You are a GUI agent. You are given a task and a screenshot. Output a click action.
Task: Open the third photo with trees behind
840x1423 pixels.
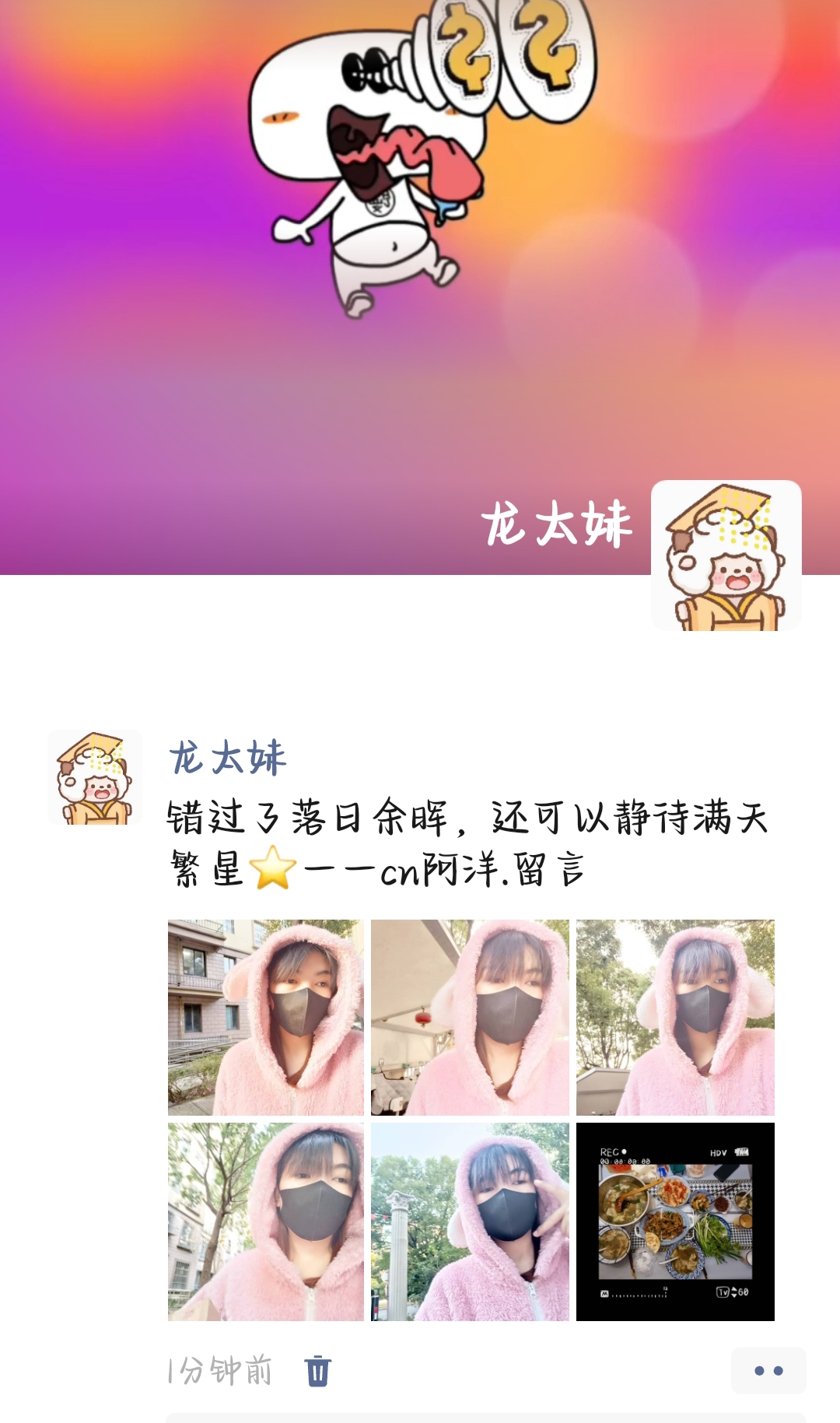pos(675,1018)
